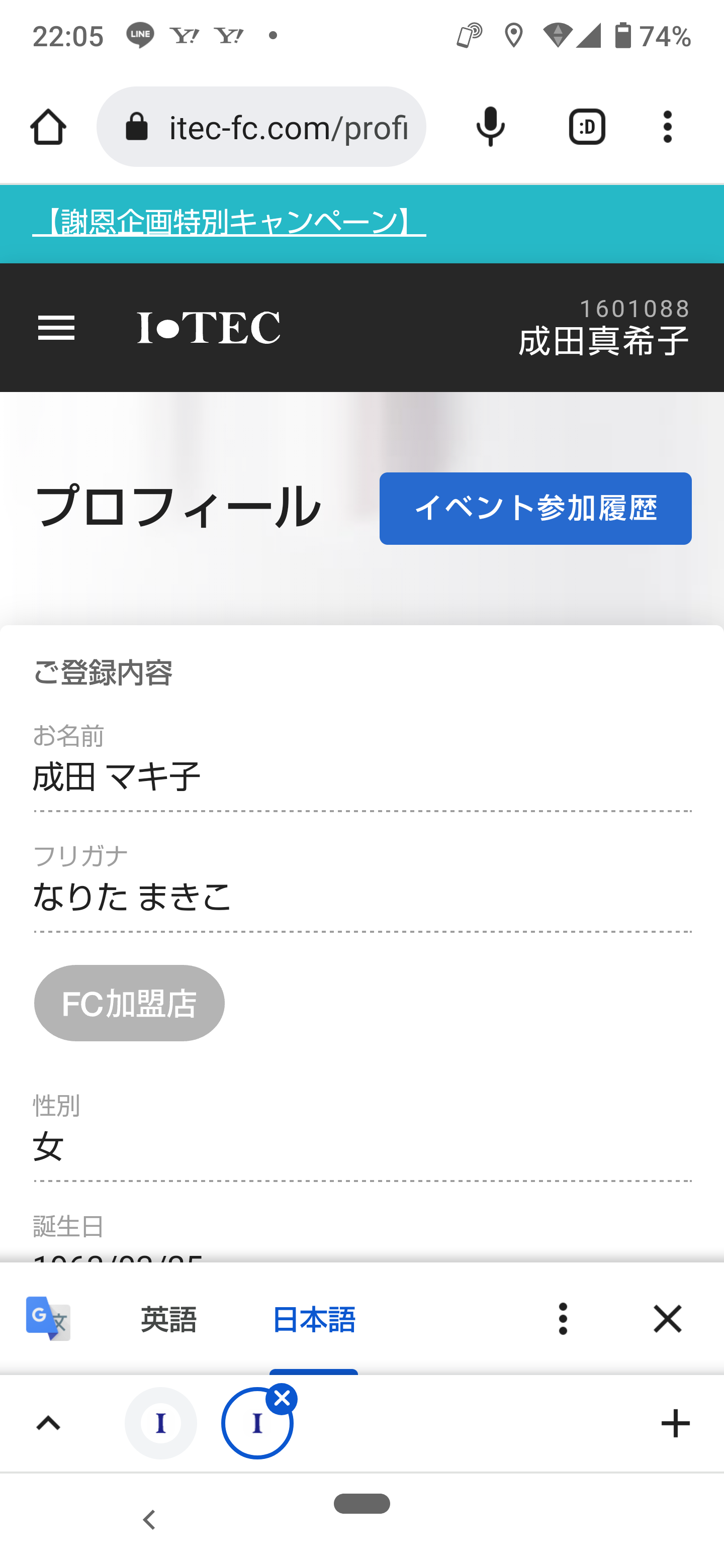Switch to the first I-TEC tab
Image resolution: width=724 pixels, height=1568 pixels.
click(161, 1423)
